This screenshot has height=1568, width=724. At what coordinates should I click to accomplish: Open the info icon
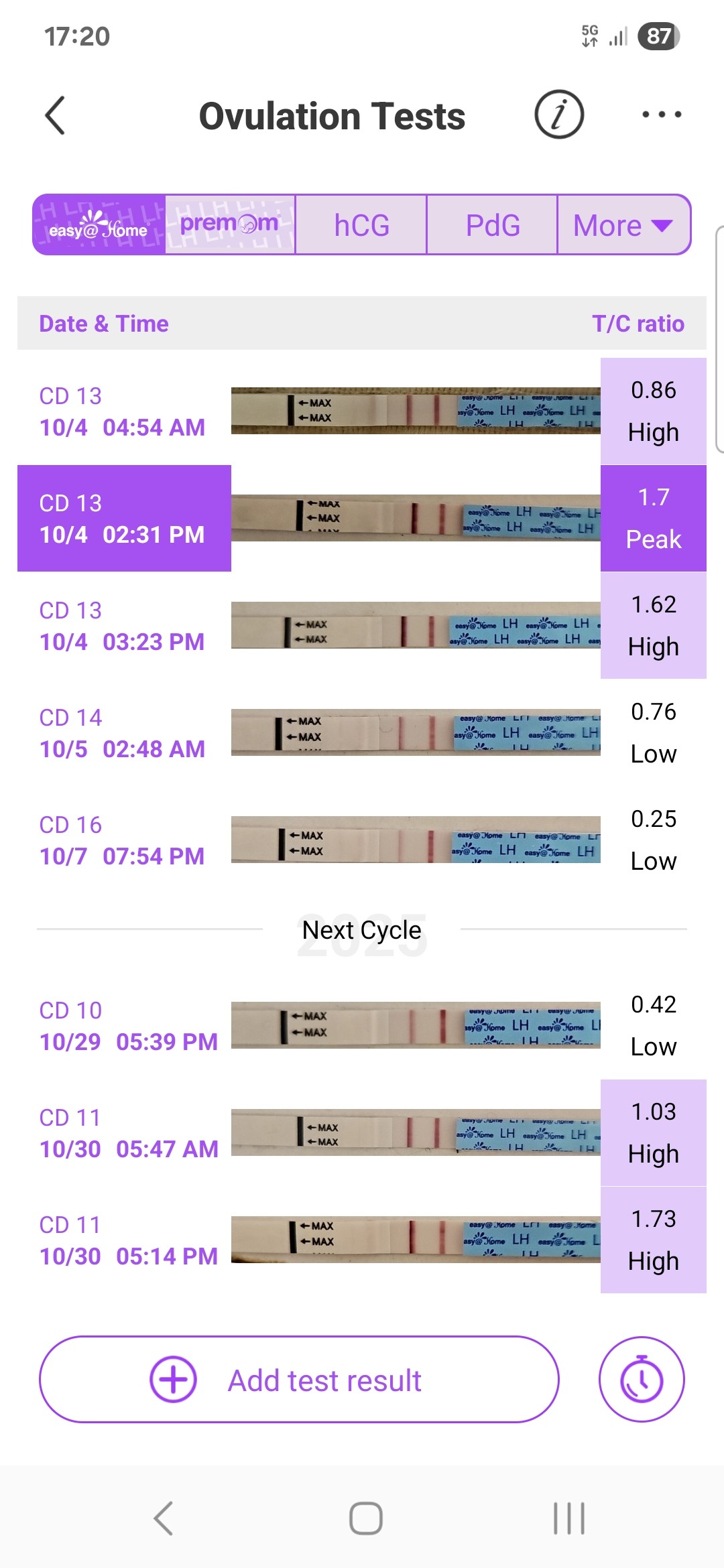point(558,115)
